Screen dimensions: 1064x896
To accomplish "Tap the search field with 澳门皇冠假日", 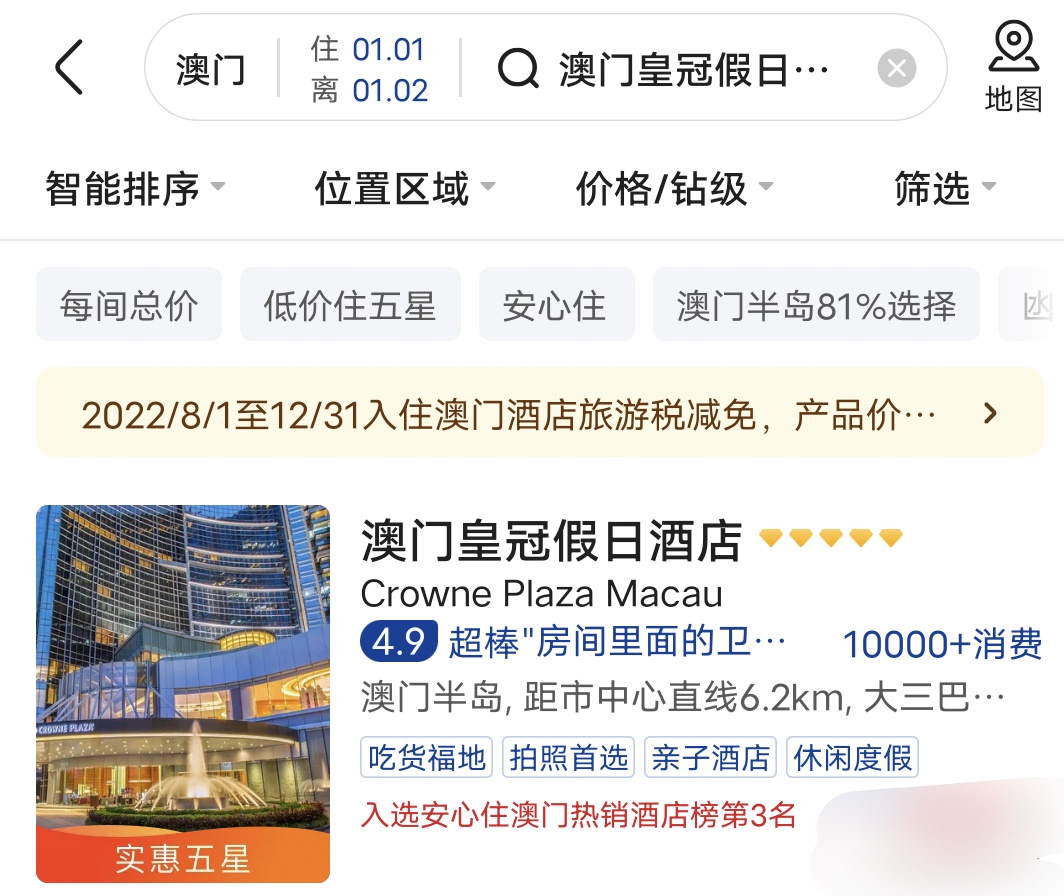I will [680, 70].
